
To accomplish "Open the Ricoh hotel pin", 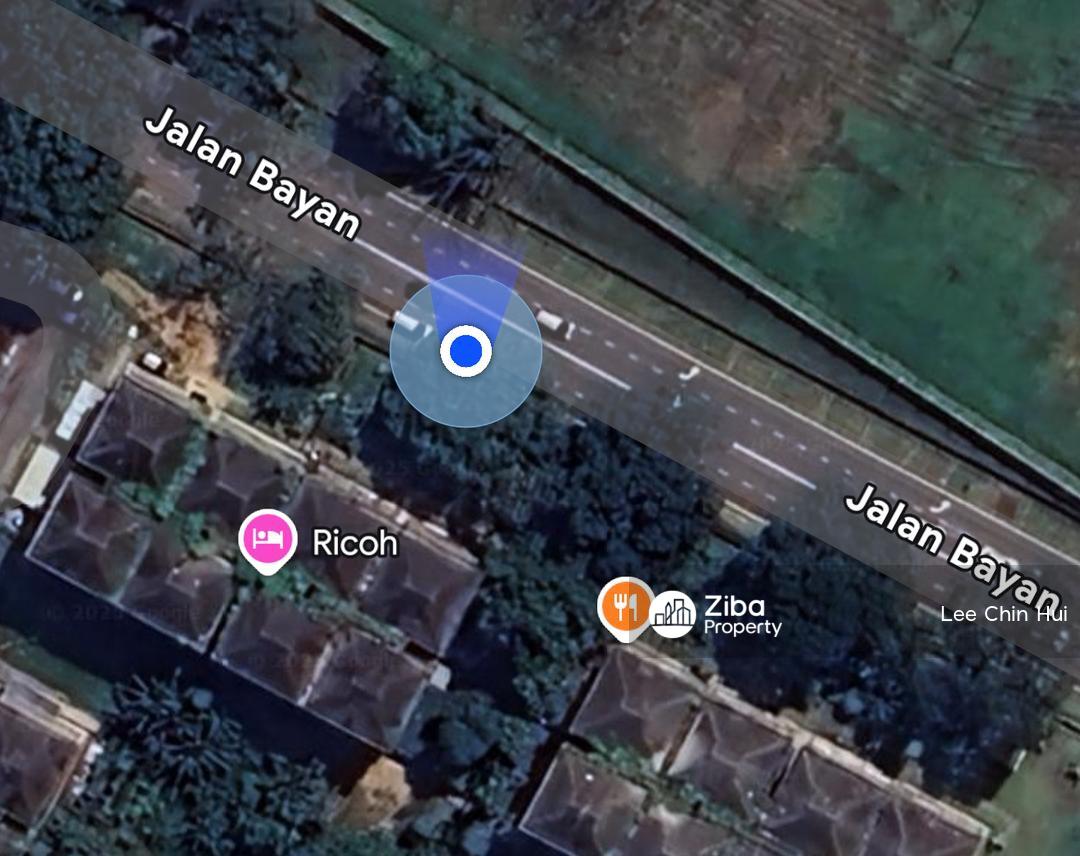I will pyautogui.click(x=267, y=538).
